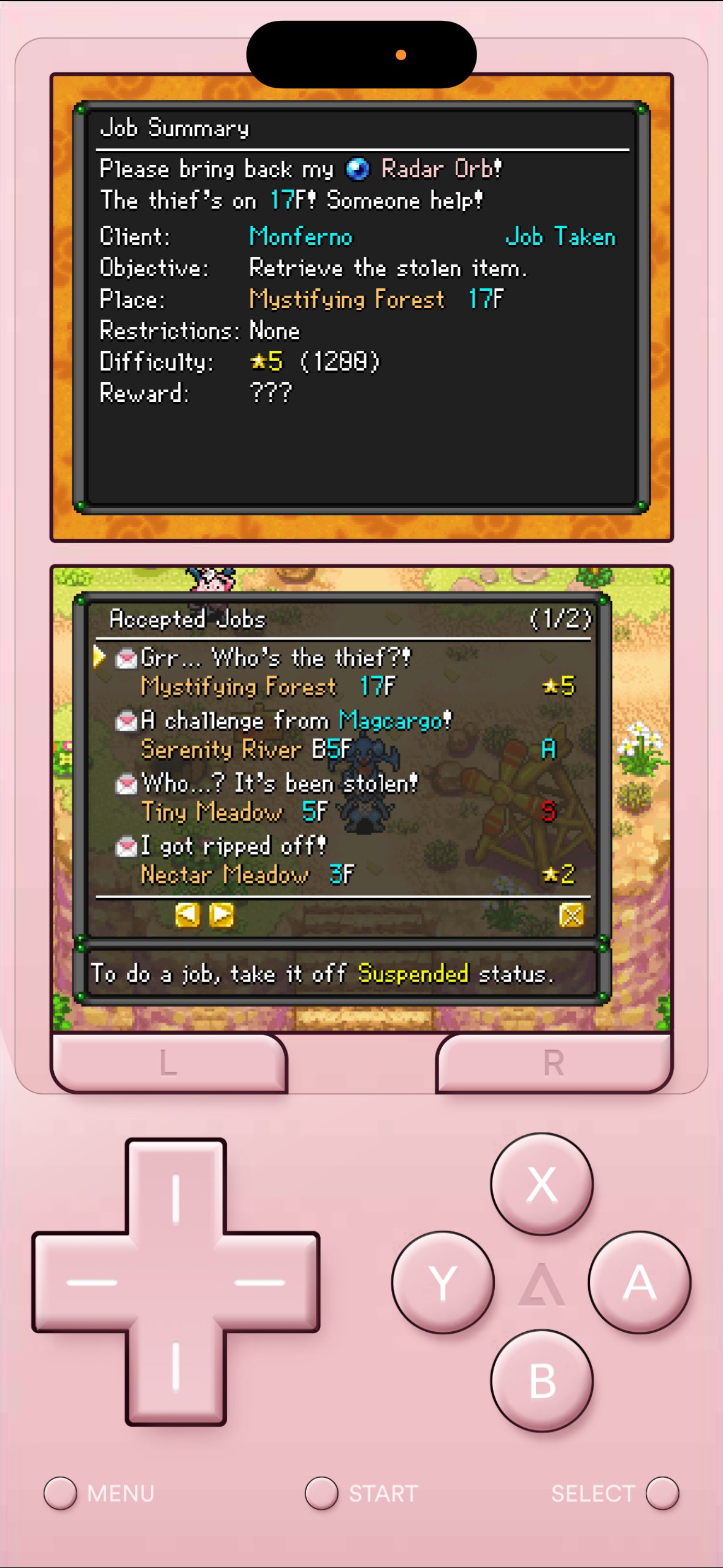The width and height of the screenshot is (723, 1568).
Task: Tap the L shoulder button
Action: tap(168, 1063)
